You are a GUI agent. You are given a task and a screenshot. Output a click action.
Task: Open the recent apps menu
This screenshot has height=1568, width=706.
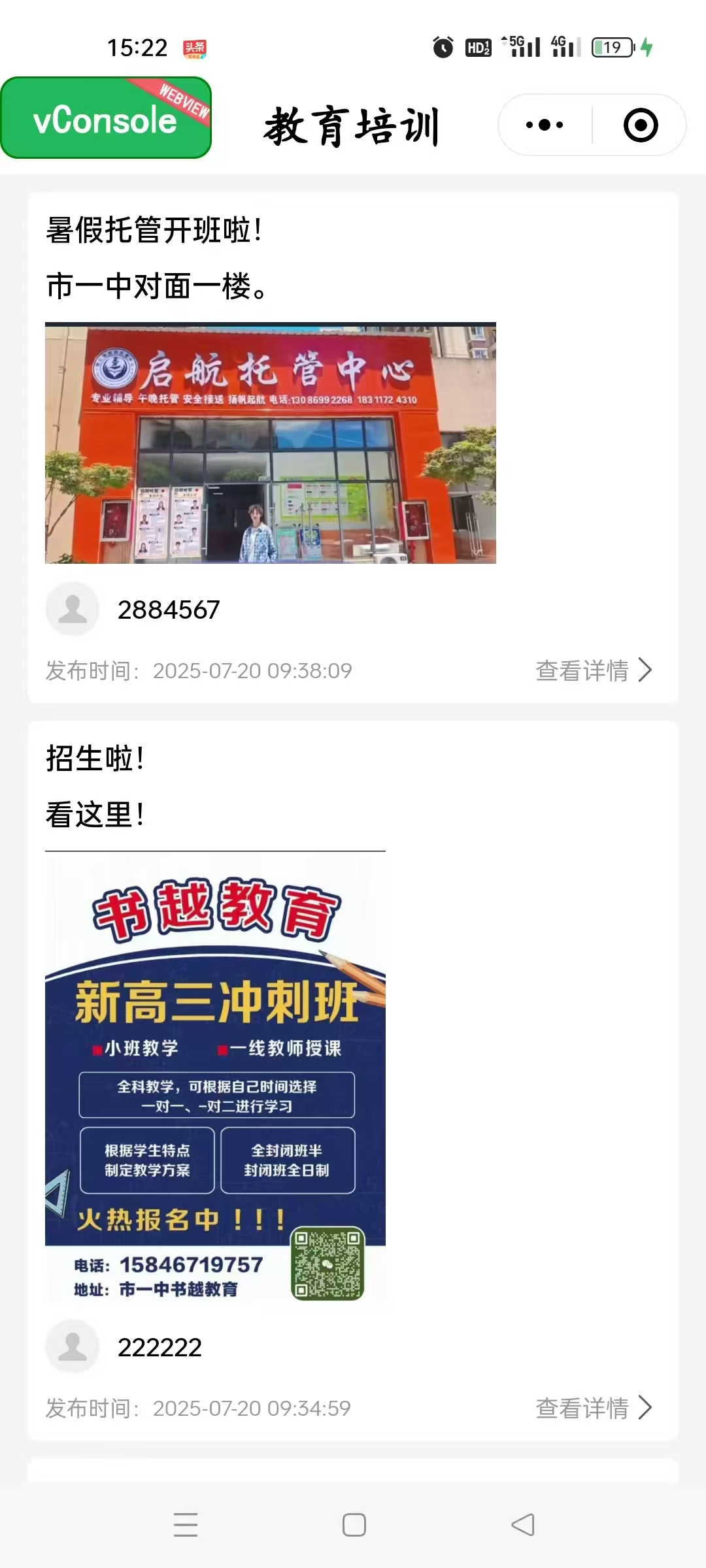tap(186, 1525)
